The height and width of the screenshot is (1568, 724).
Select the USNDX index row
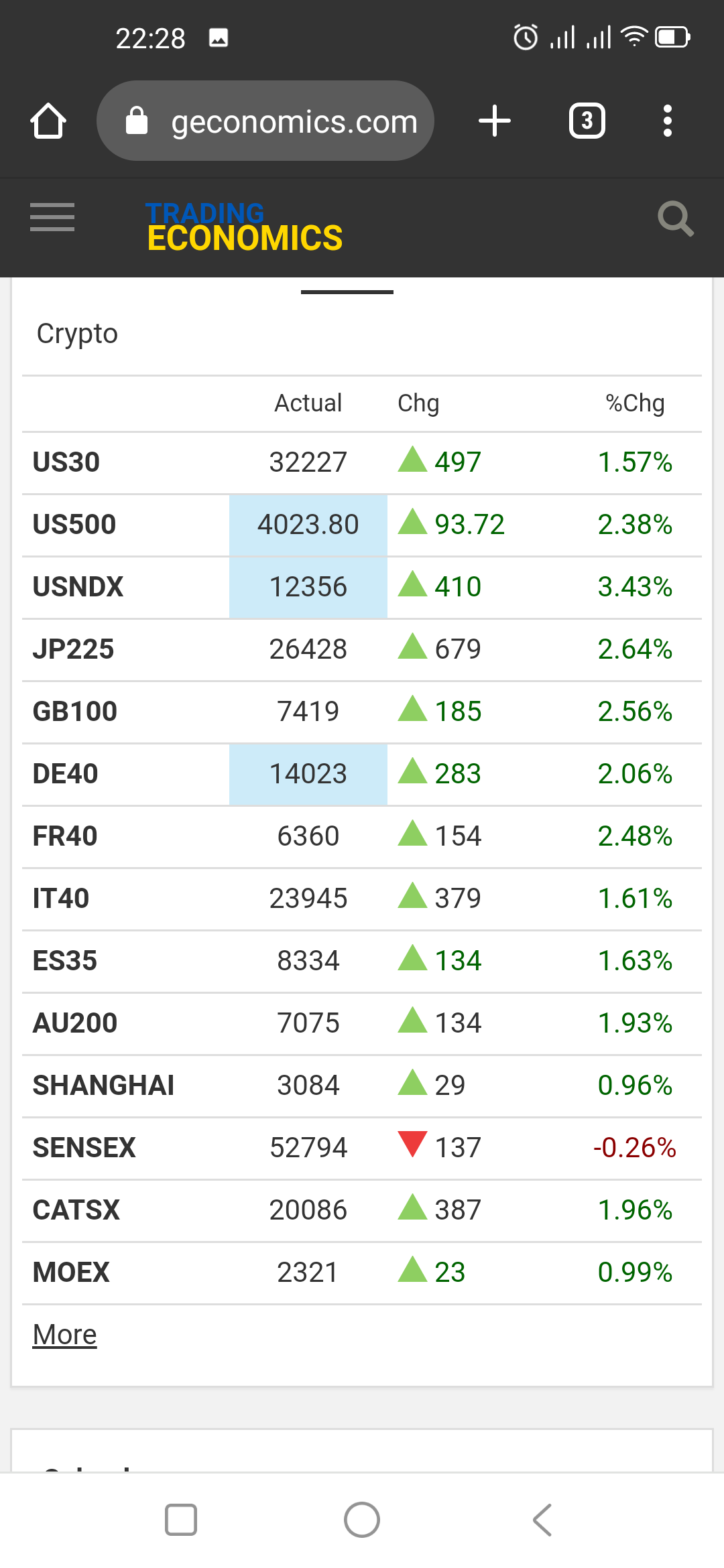pyautogui.click(x=78, y=587)
